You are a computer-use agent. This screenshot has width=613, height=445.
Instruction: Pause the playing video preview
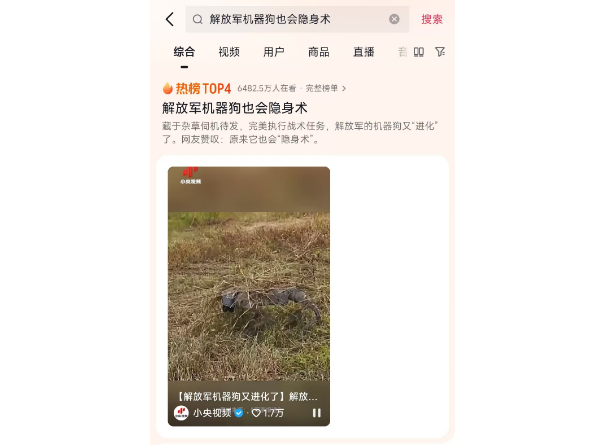(x=316, y=412)
